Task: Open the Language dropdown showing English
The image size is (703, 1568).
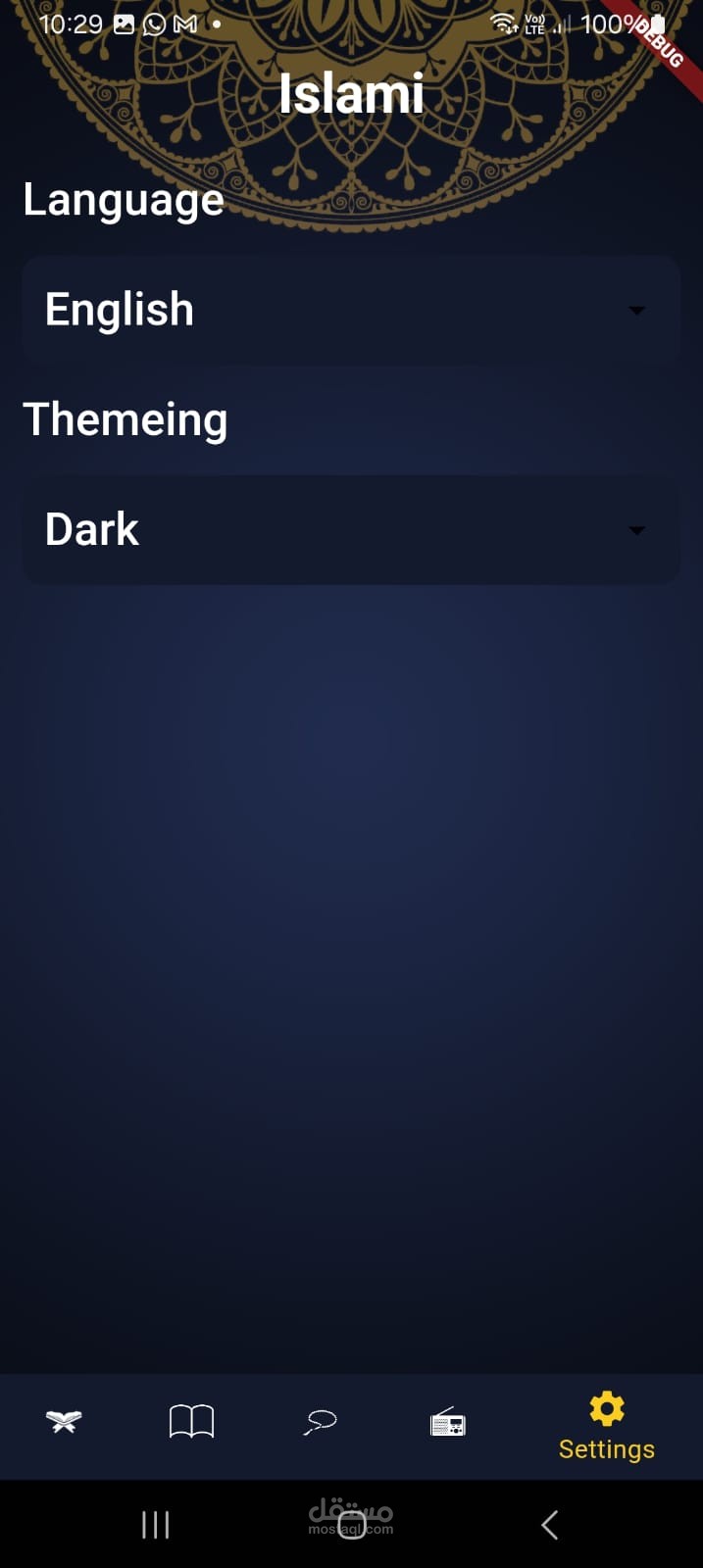Action: click(x=351, y=311)
